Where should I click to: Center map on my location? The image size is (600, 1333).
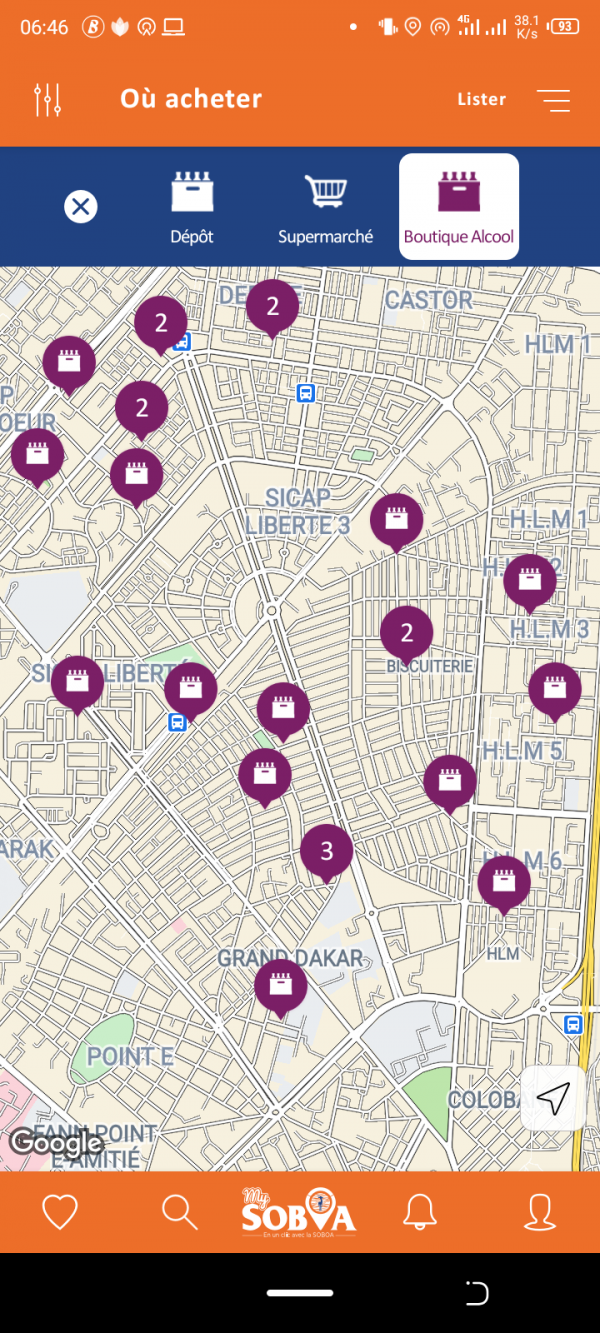point(552,1098)
